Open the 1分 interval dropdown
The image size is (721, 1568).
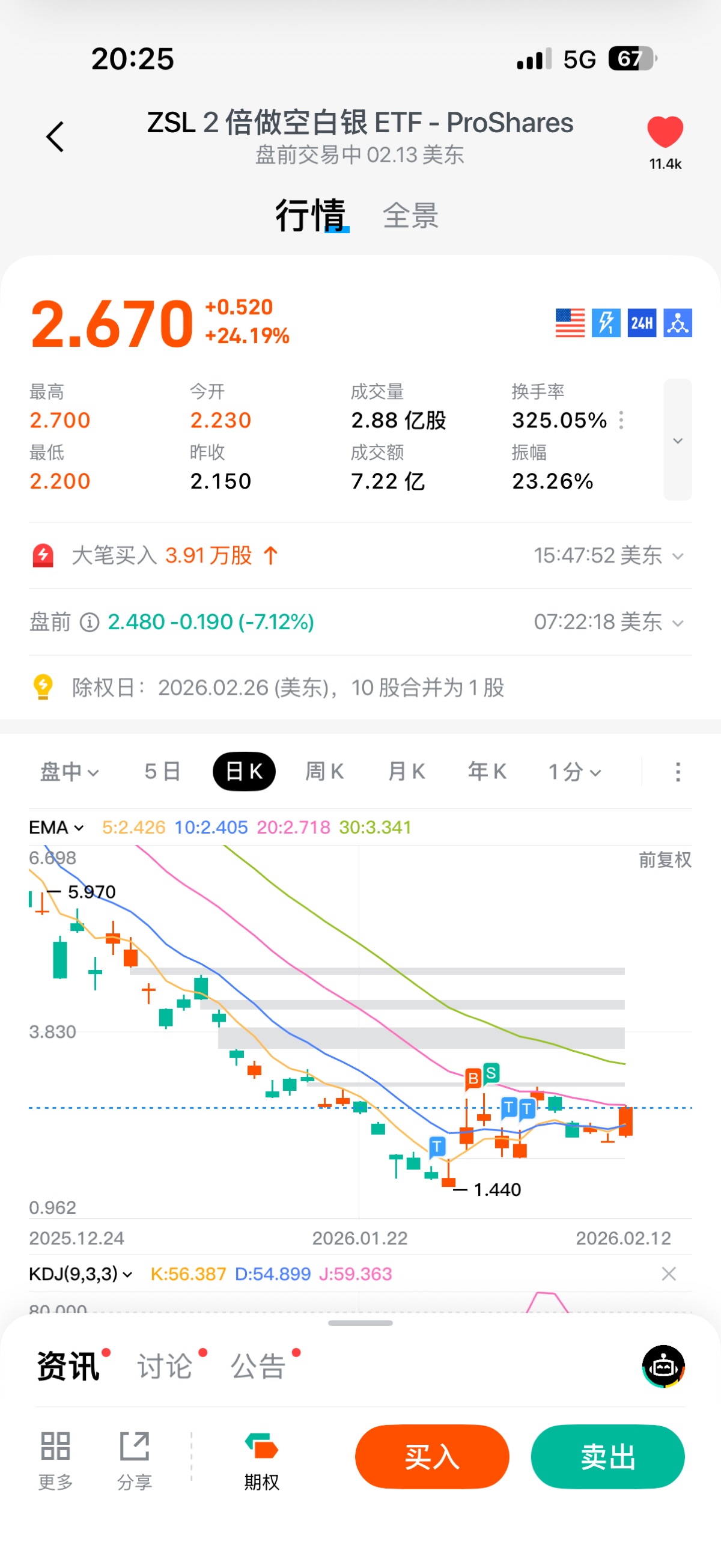coord(574,772)
